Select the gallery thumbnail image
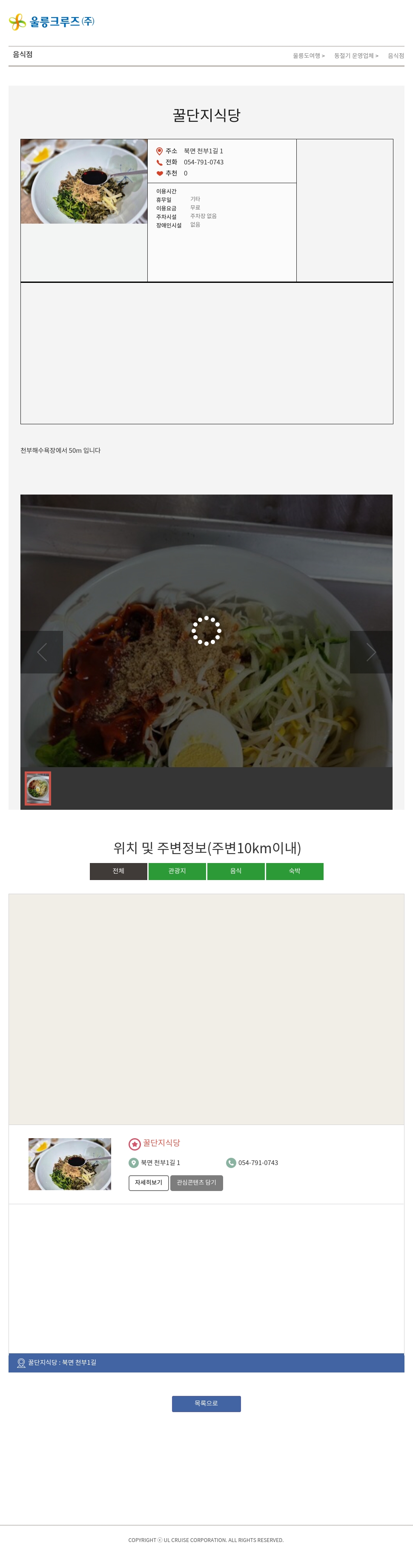 click(x=38, y=788)
